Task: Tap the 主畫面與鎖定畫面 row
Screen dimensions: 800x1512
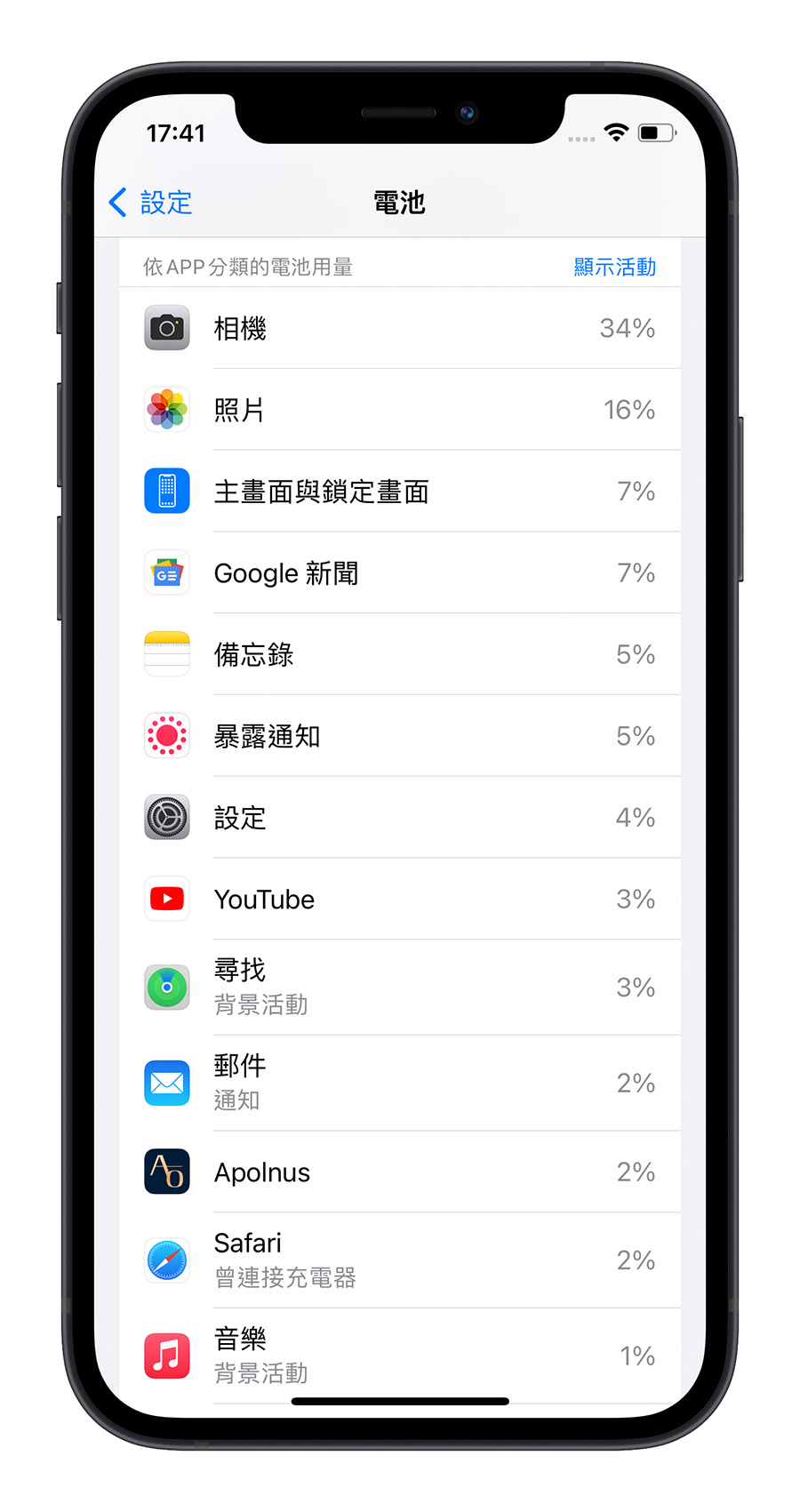Action: click(x=400, y=492)
